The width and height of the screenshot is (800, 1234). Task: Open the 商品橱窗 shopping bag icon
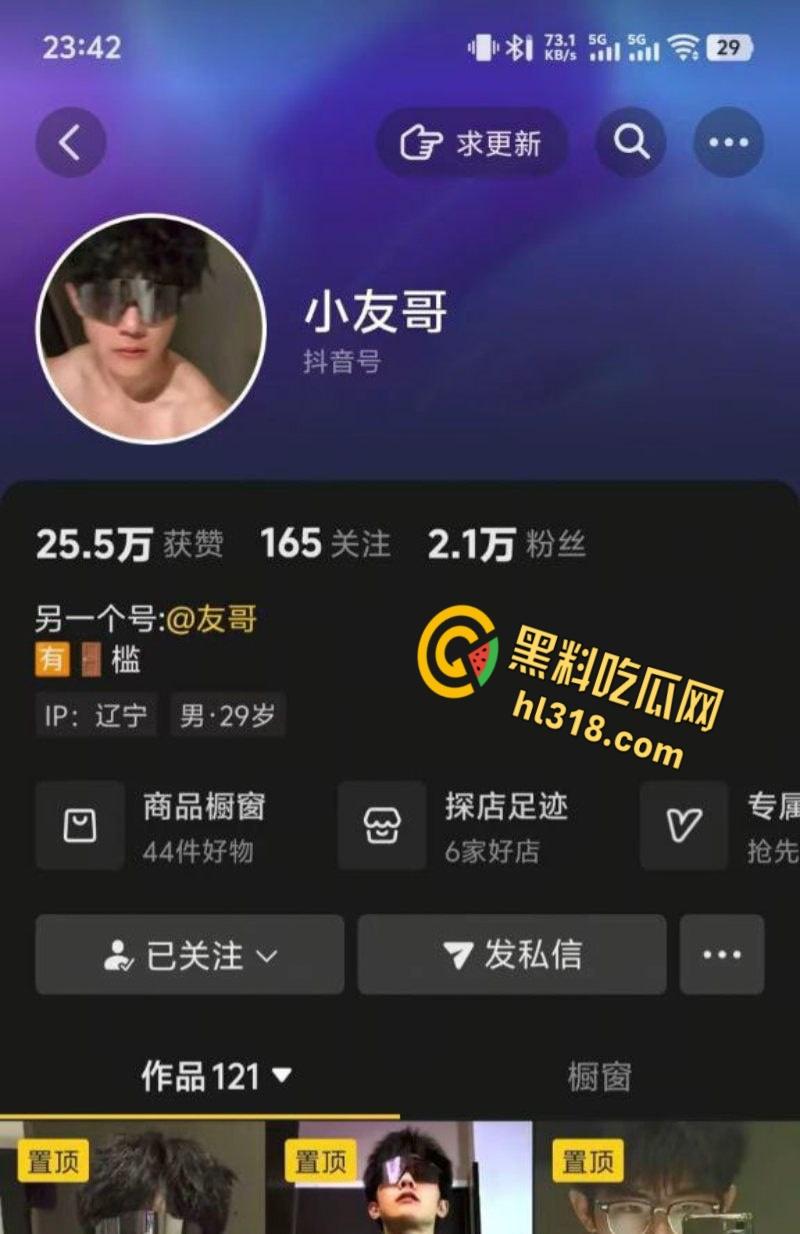(x=80, y=823)
